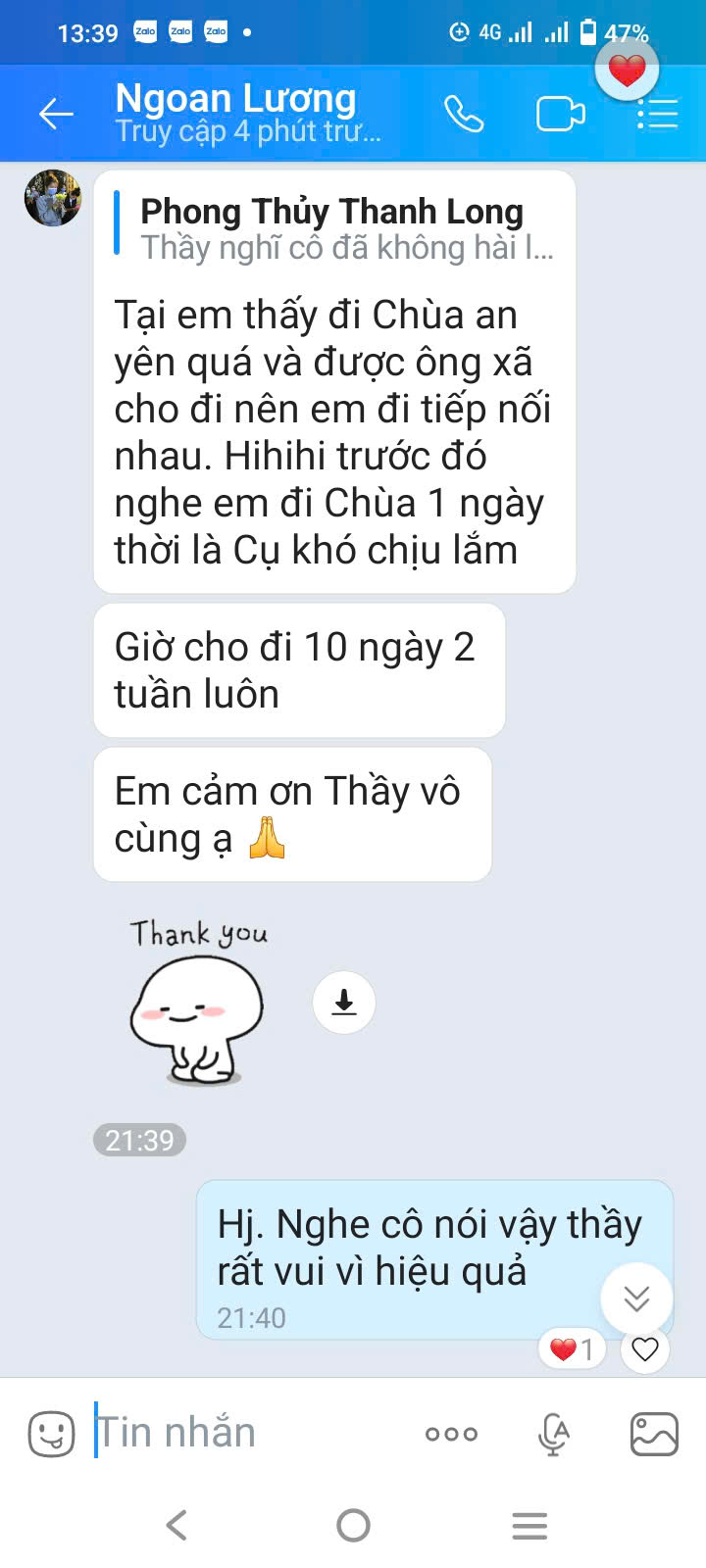Jump to the latest messages

tap(636, 1299)
